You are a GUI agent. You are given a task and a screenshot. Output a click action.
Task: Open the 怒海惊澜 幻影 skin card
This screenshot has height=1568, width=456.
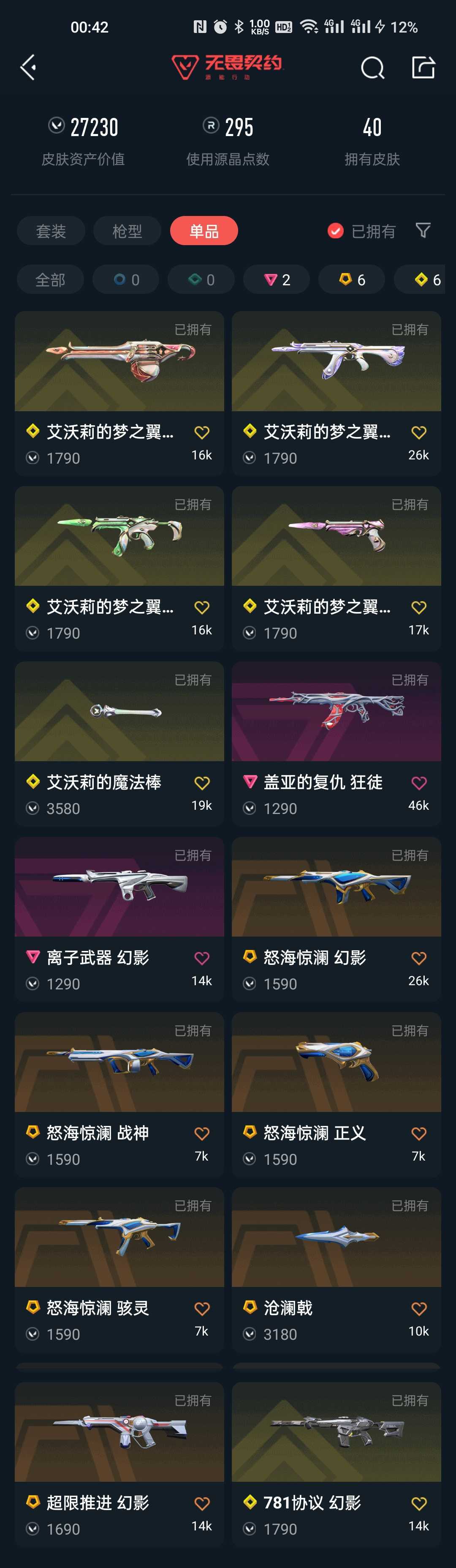[336, 919]
